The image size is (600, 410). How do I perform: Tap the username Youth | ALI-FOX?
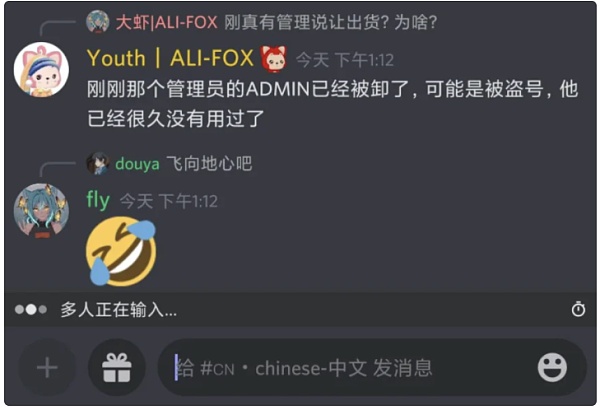click(x=170, y=58)
